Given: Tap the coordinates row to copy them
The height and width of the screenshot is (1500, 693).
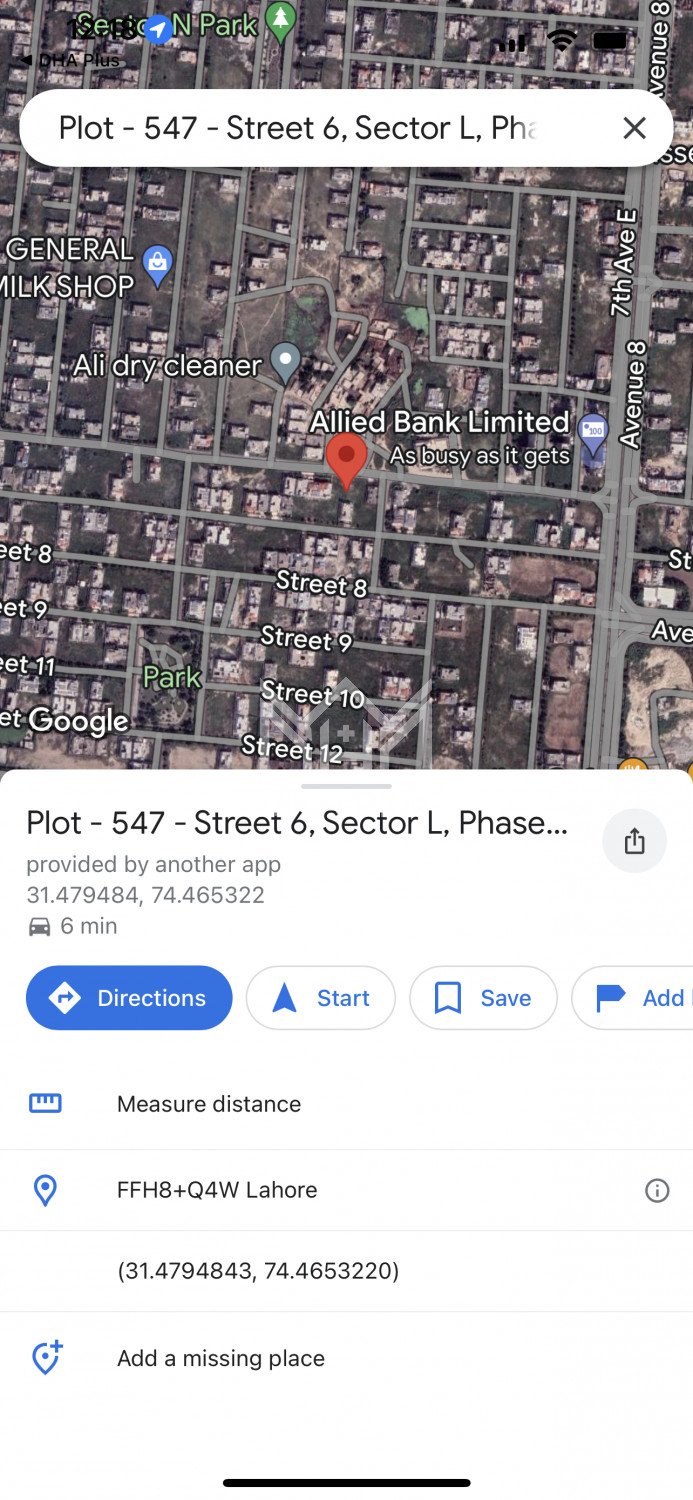Looking at the screenshot, I should pyautogui.click(x=258, y=1271).
